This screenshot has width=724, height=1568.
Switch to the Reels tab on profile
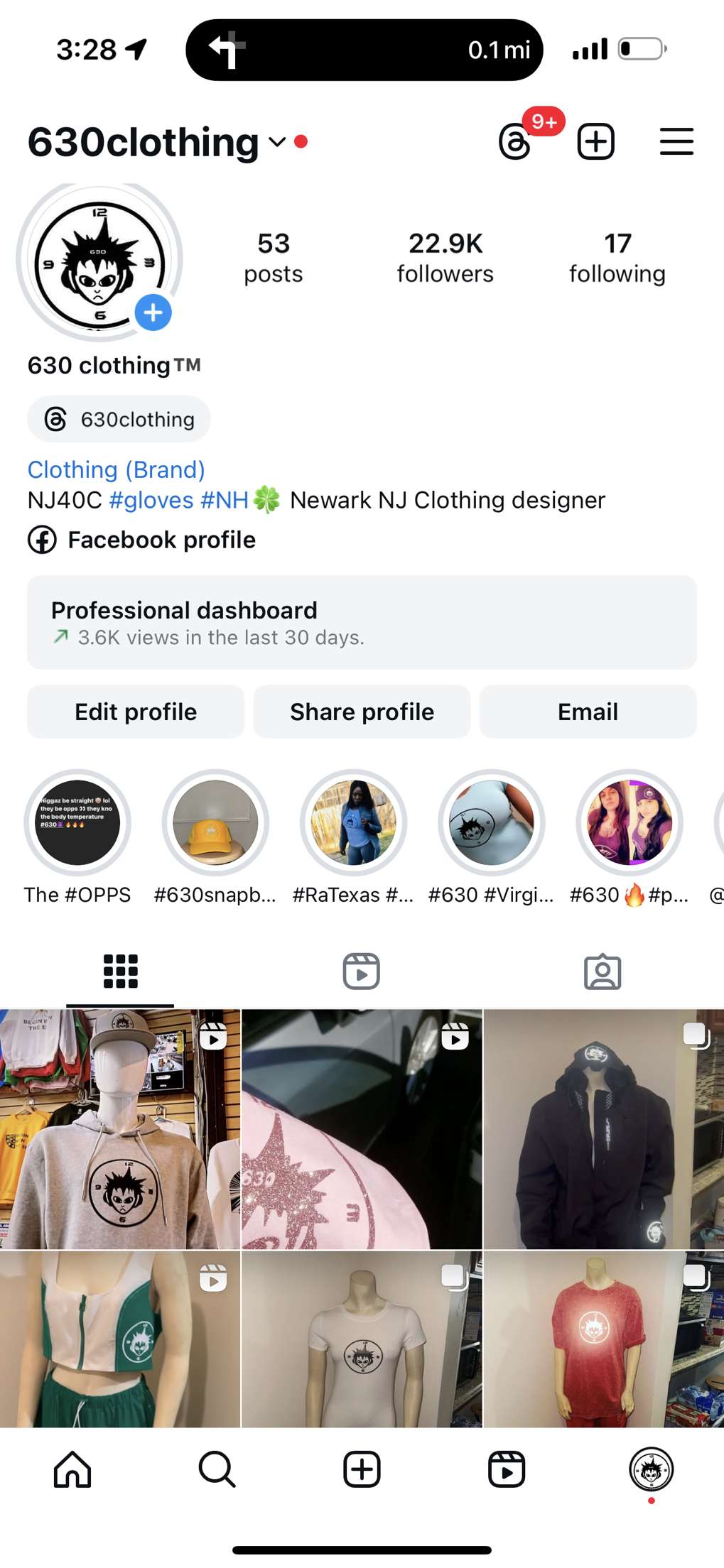[x=361, y=971]
